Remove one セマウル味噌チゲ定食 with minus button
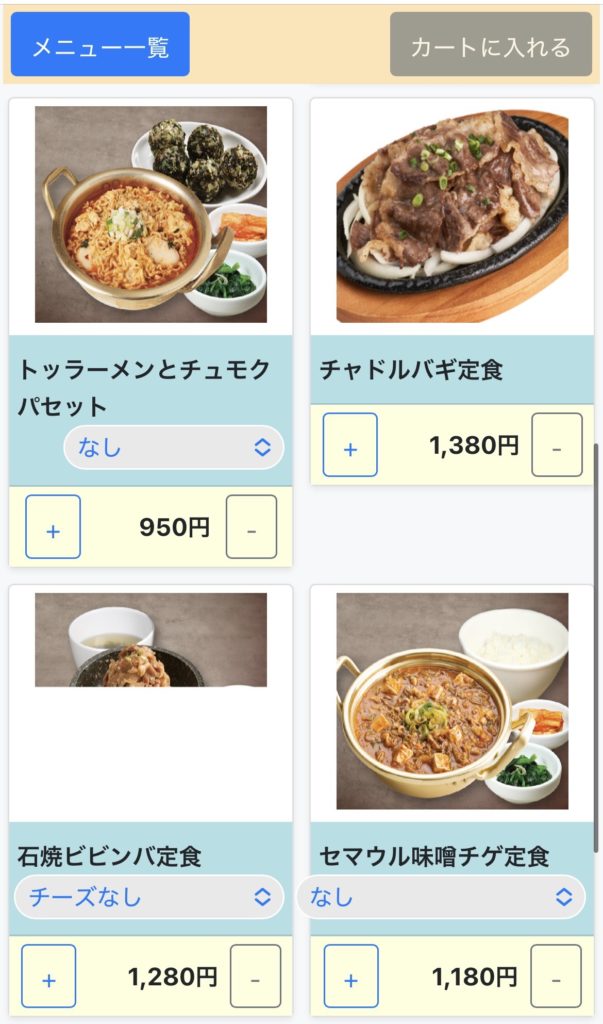The width and height of the screenshot is (603, 1024). coord(555,976)
